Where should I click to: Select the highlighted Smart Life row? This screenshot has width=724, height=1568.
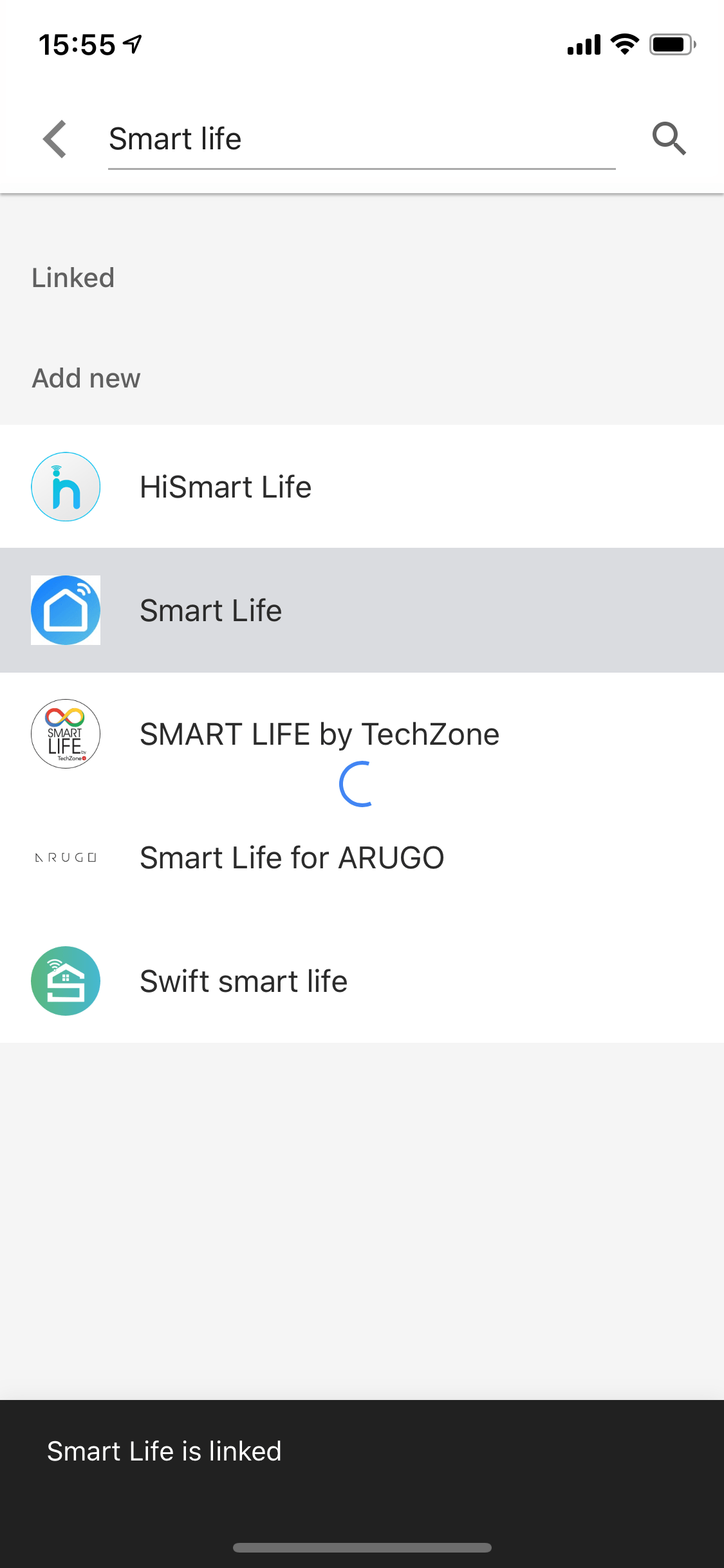point(362,609)
